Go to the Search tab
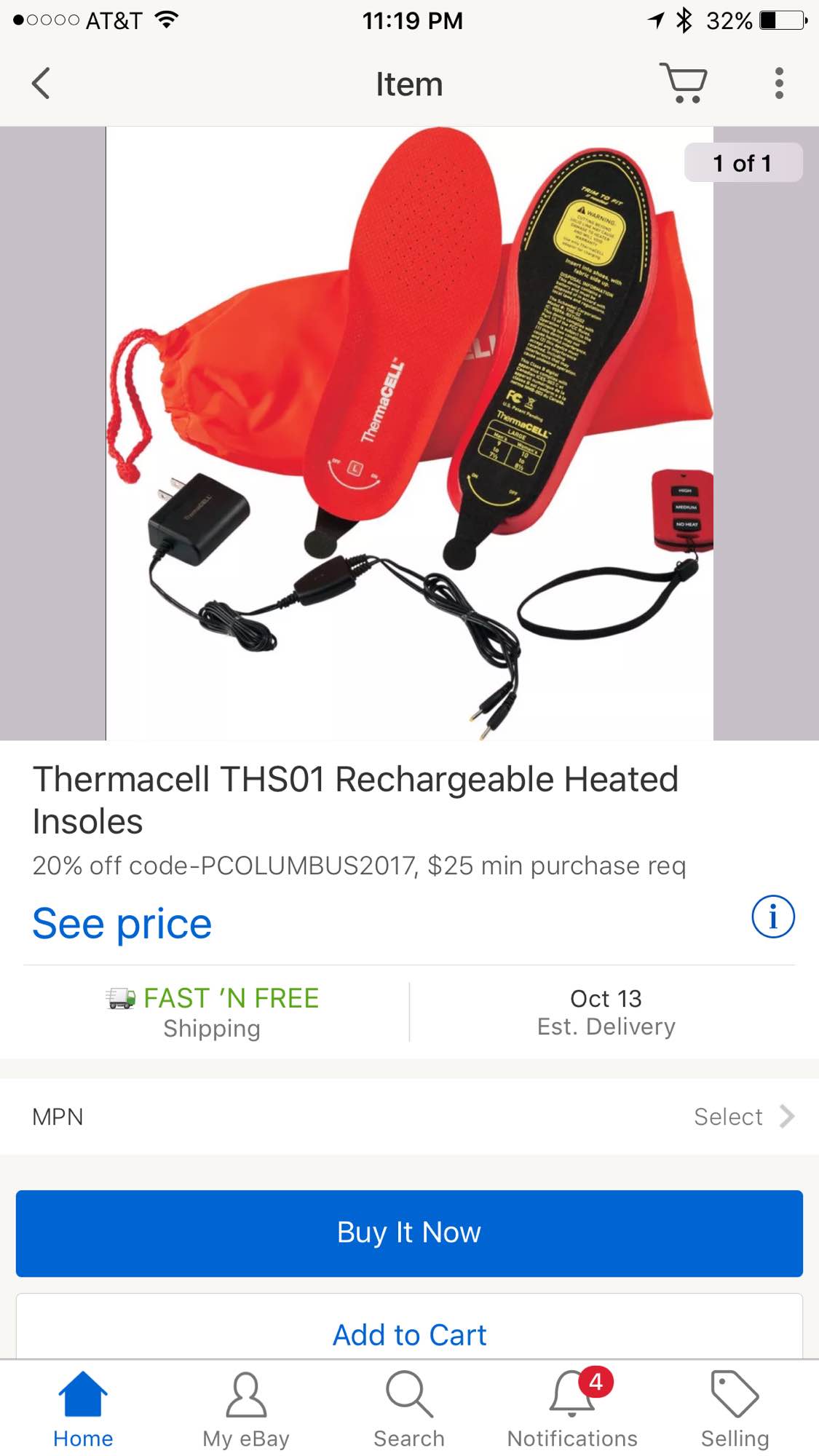Viewport: 819px width, 1456px height. point(409,1409)
